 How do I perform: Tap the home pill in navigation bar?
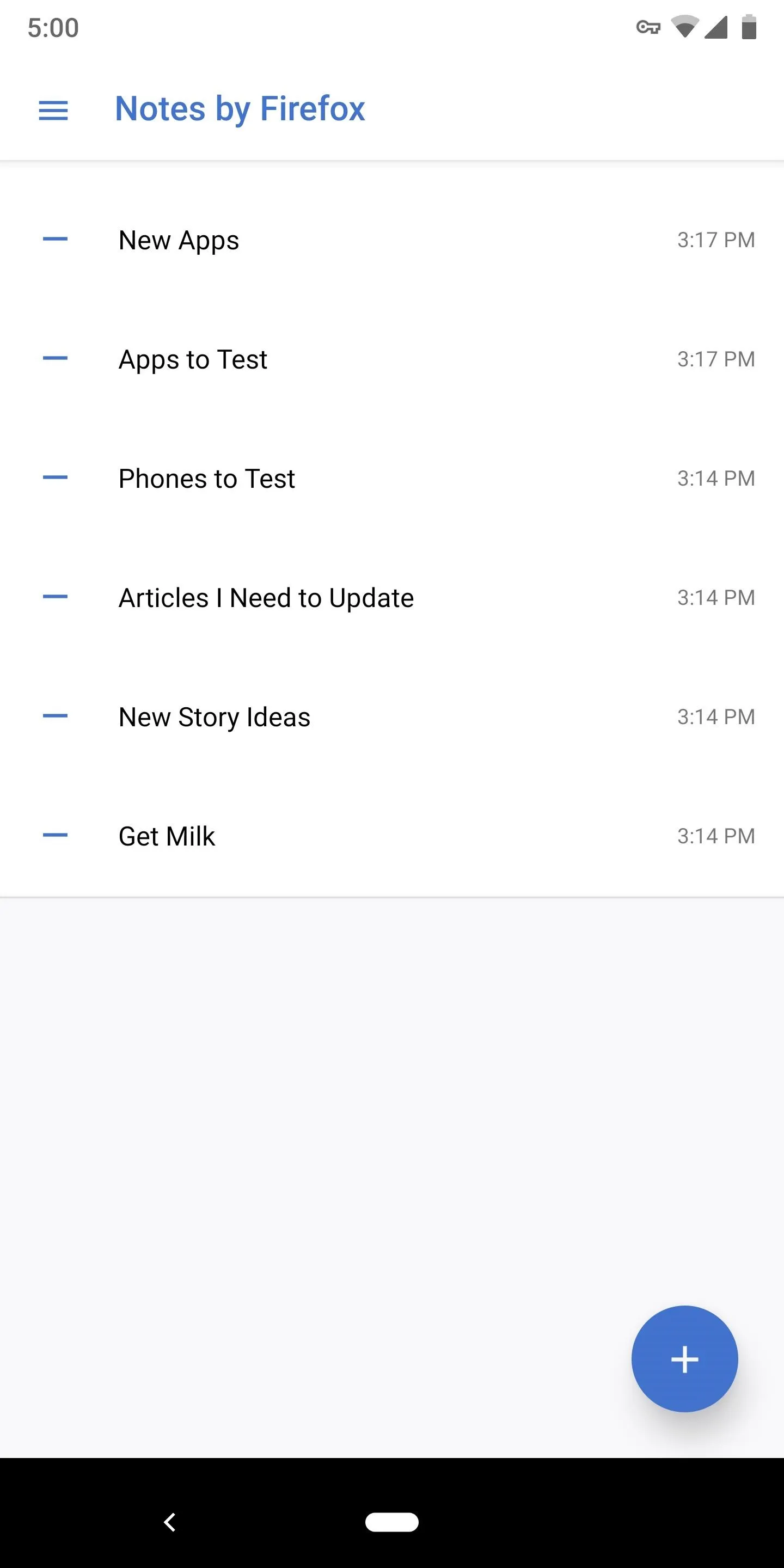(x=392, y=1522)
